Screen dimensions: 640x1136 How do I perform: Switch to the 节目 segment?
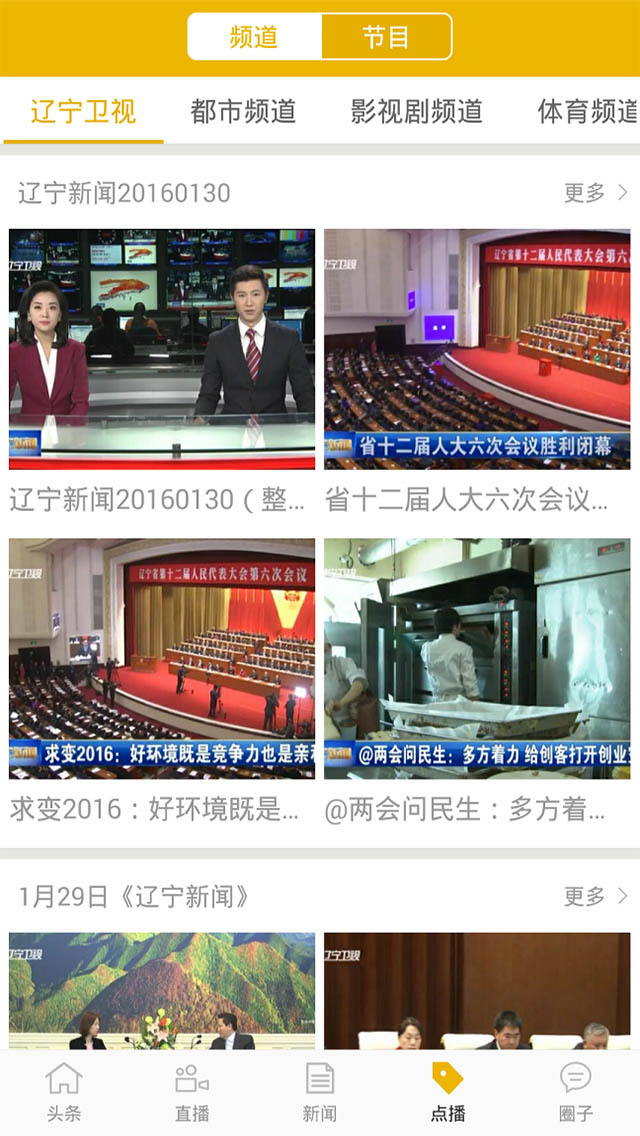click(x=386, y=38)
